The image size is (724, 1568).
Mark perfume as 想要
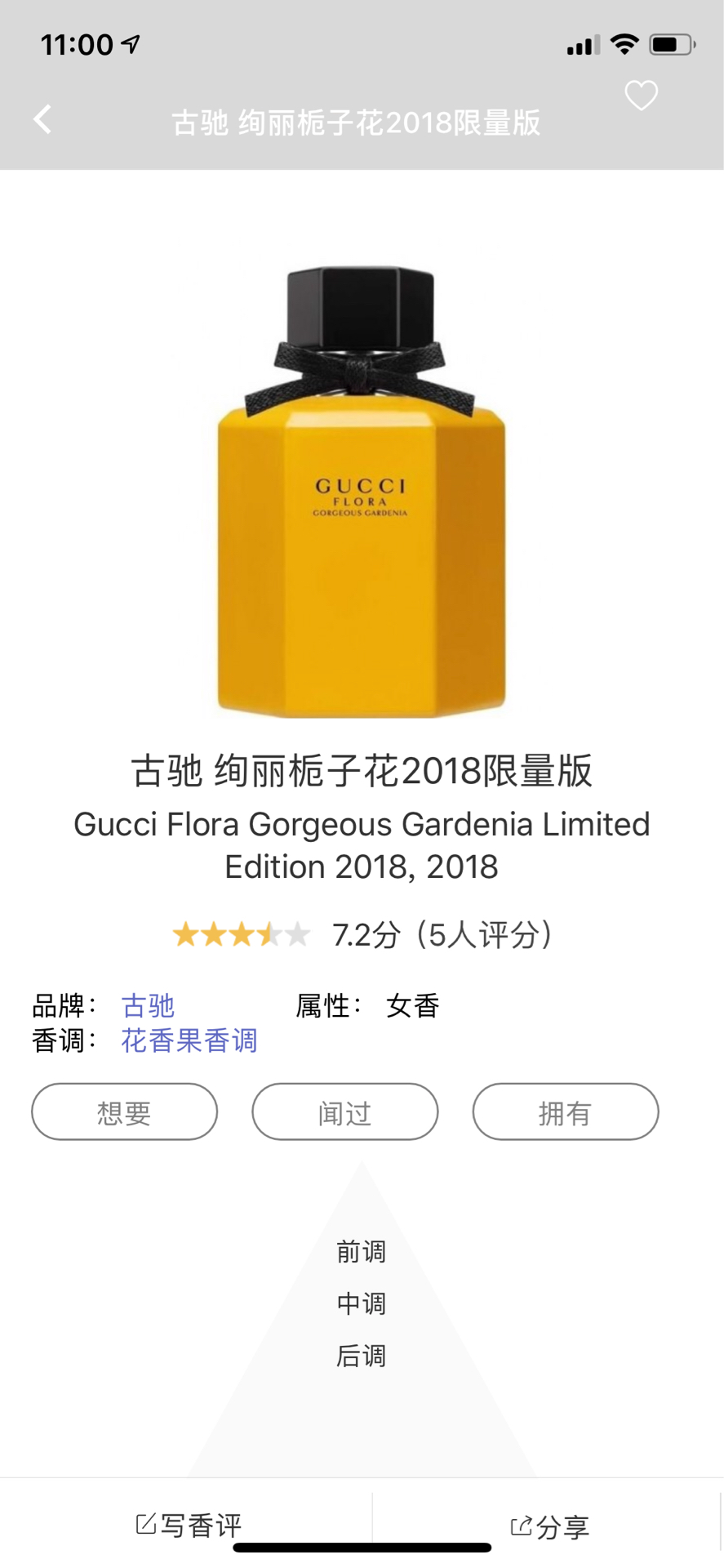point(124,1111)
